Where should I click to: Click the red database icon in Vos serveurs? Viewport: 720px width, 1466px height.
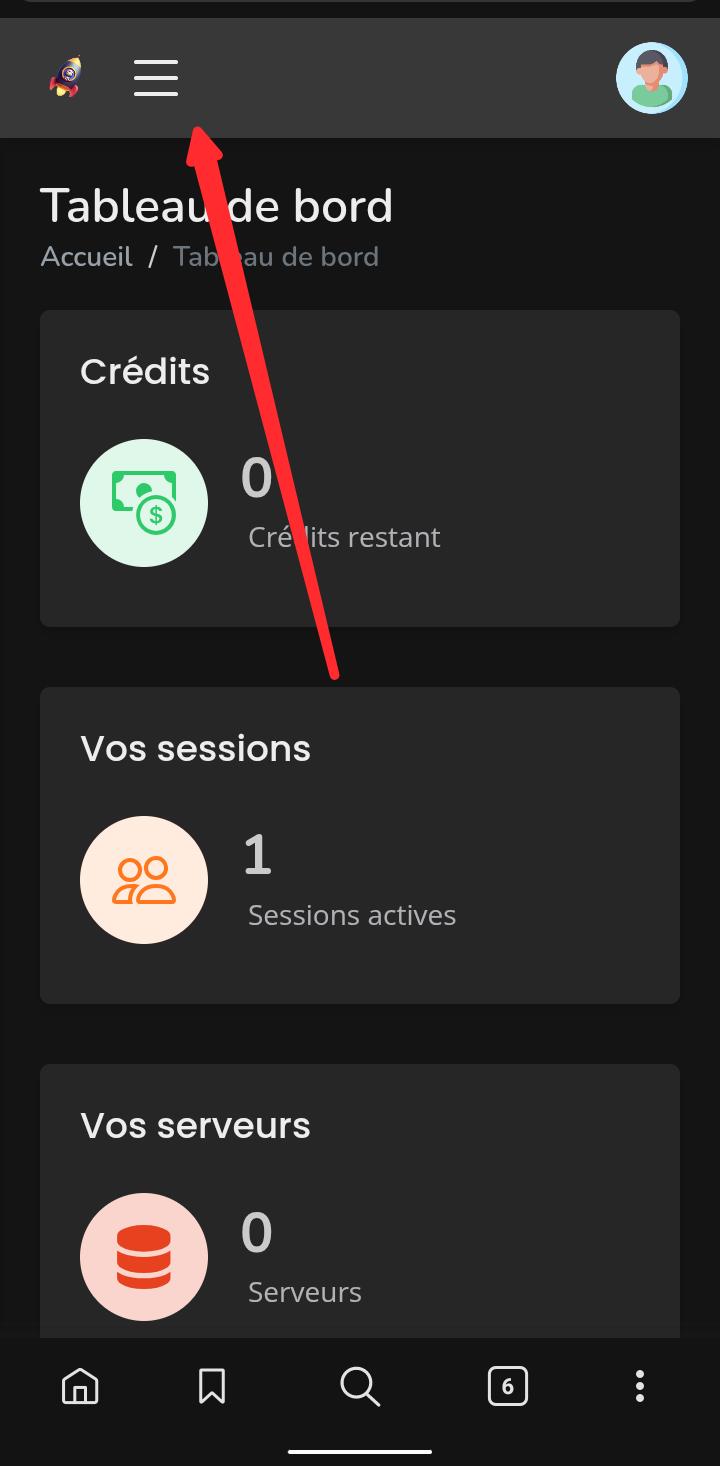tap(144, 1257)
